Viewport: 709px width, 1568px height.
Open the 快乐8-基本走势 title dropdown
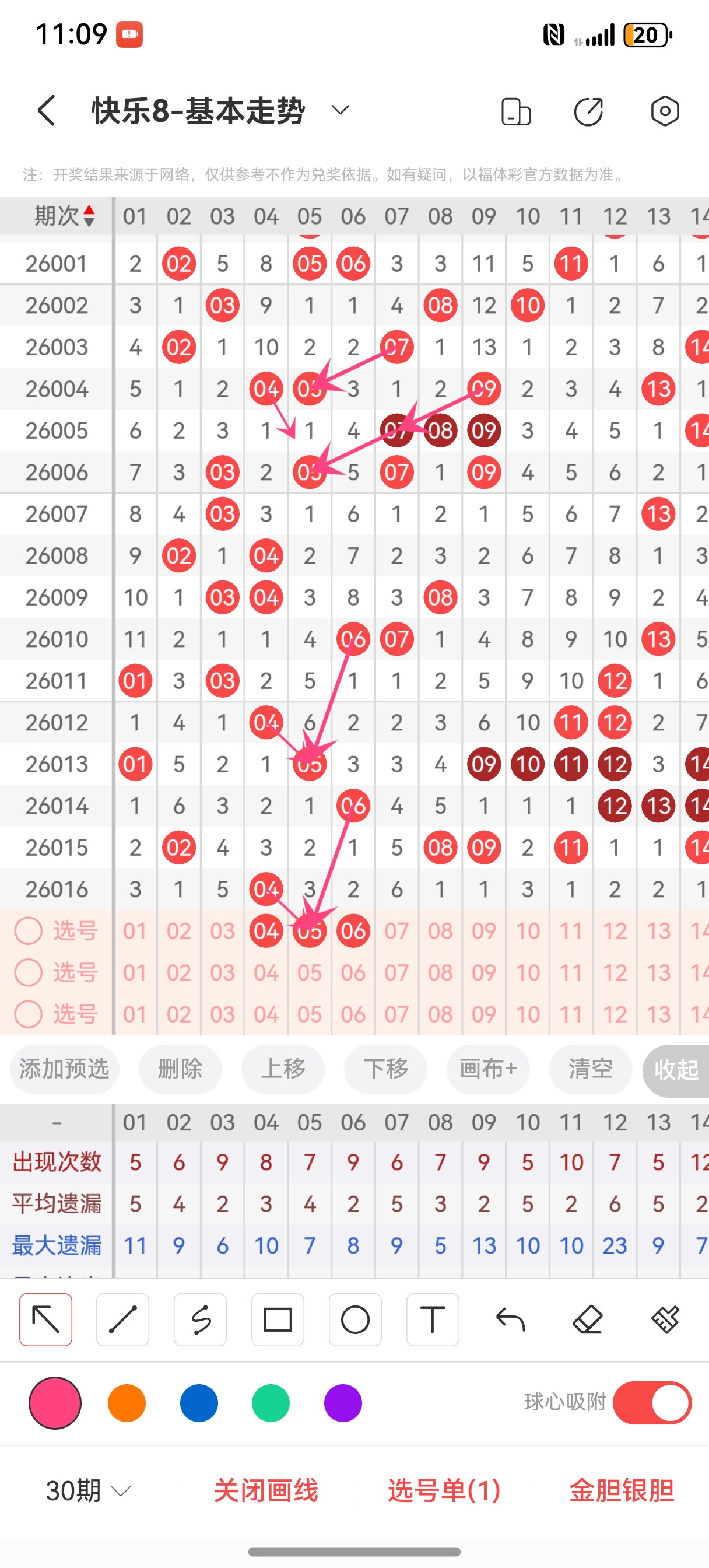point(341,111)
